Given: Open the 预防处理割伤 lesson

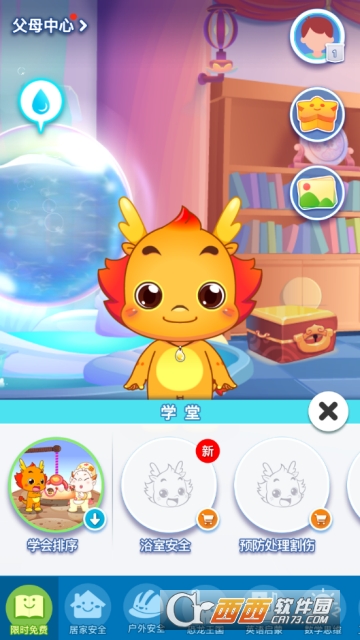Looking at the screenshot, I should [x=282, y=485].
